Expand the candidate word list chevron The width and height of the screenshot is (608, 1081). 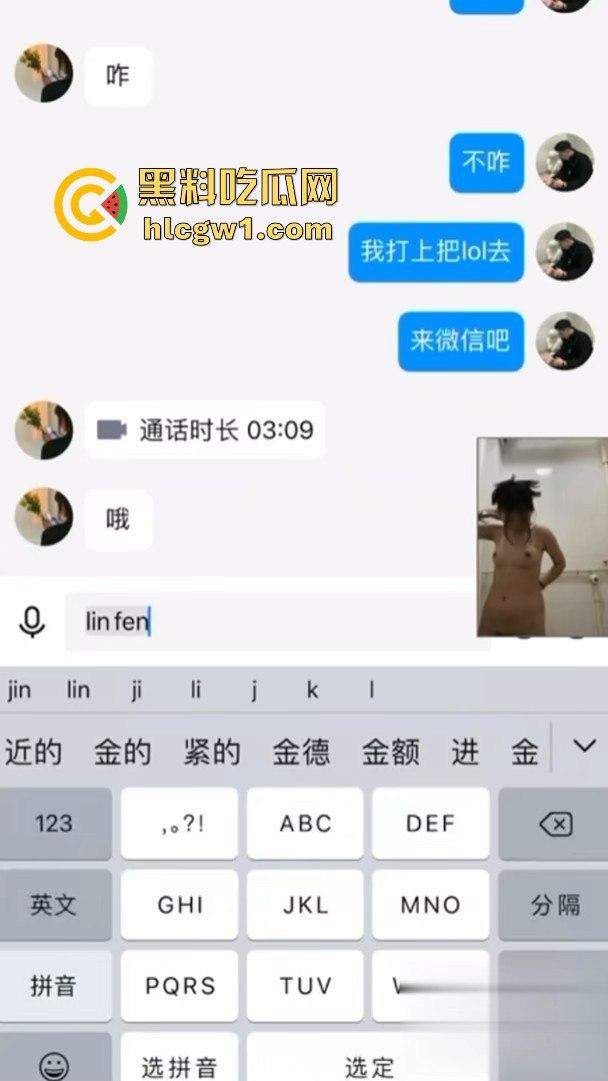point(582,746)
